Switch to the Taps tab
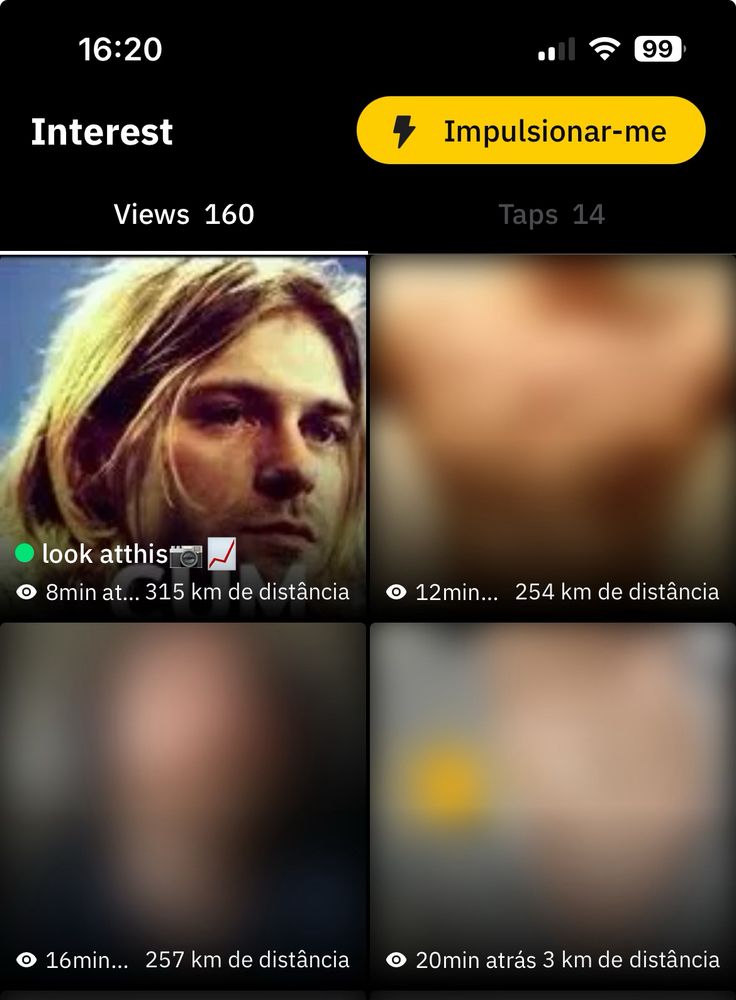 [x=551, y=214]
